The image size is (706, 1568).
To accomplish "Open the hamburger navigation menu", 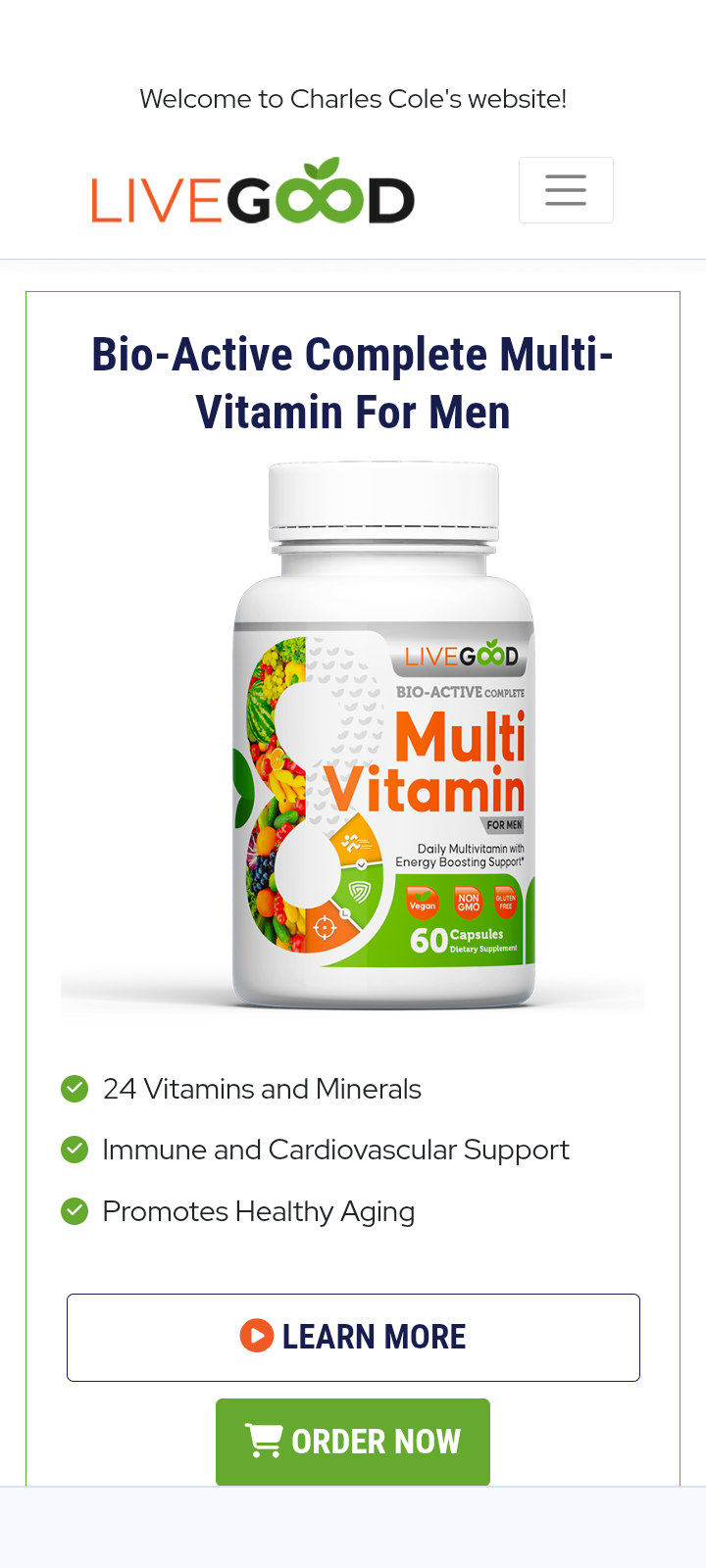I will click(566, 190).
